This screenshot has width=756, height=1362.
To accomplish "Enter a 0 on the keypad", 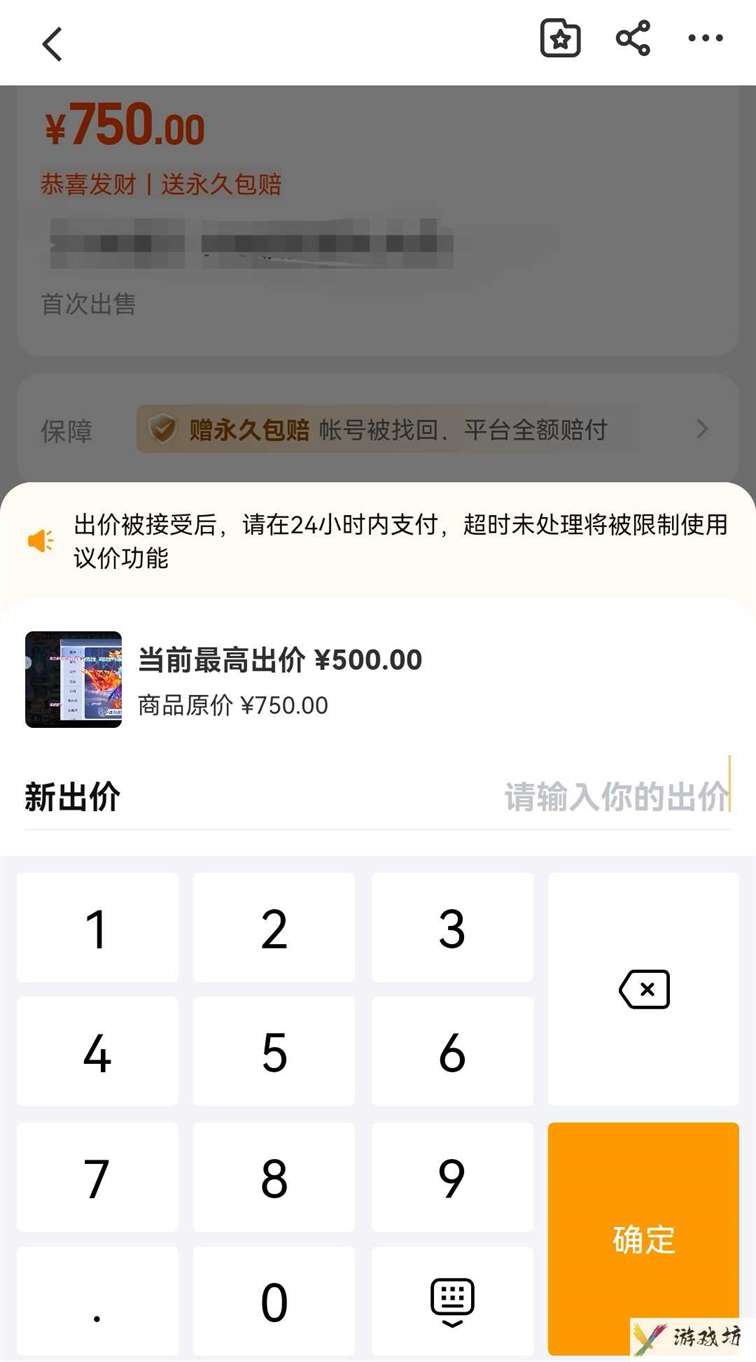I will tap(274, 1302).
